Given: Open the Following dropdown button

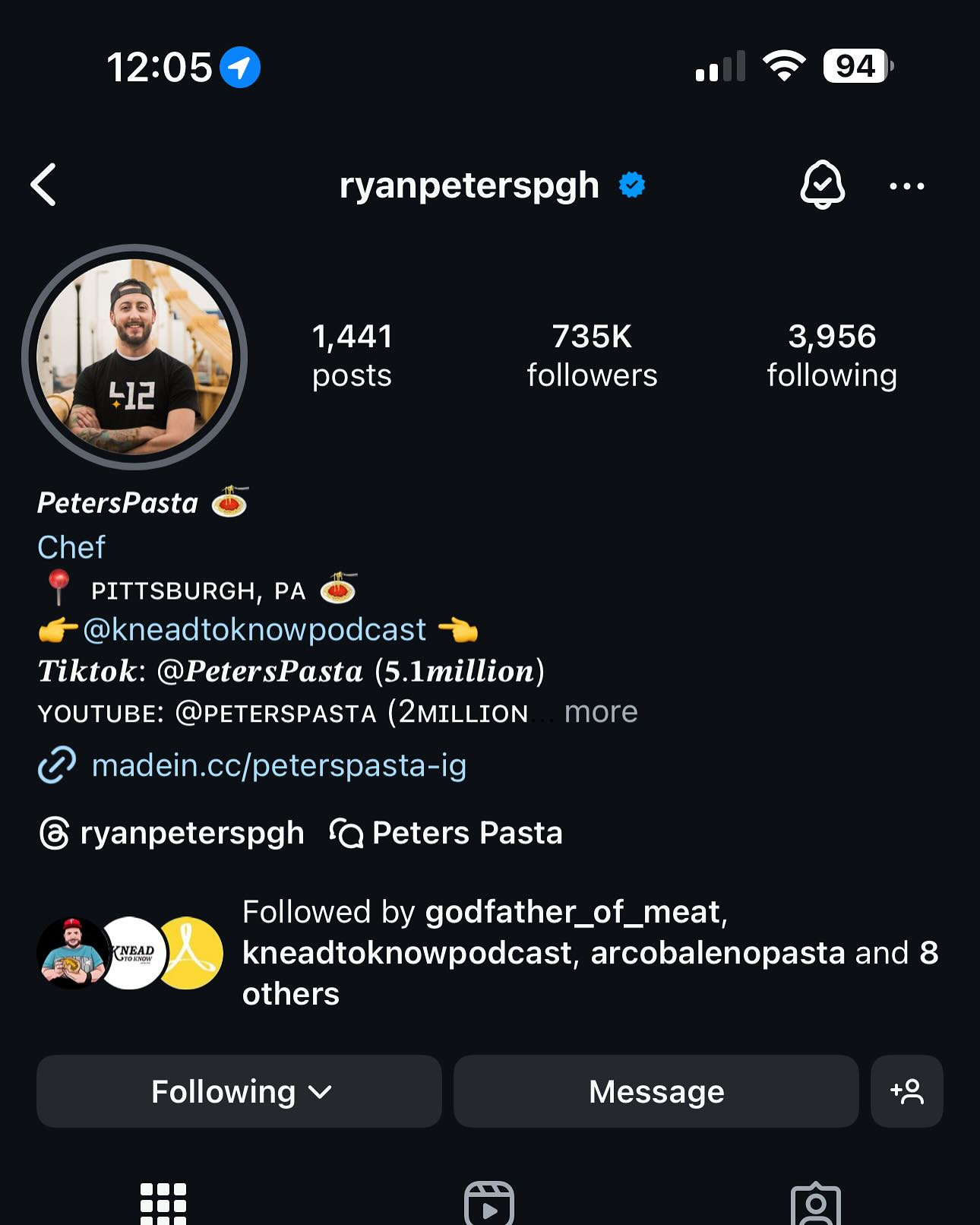Looking at the screenshot, I should [x=239, y=1091].
